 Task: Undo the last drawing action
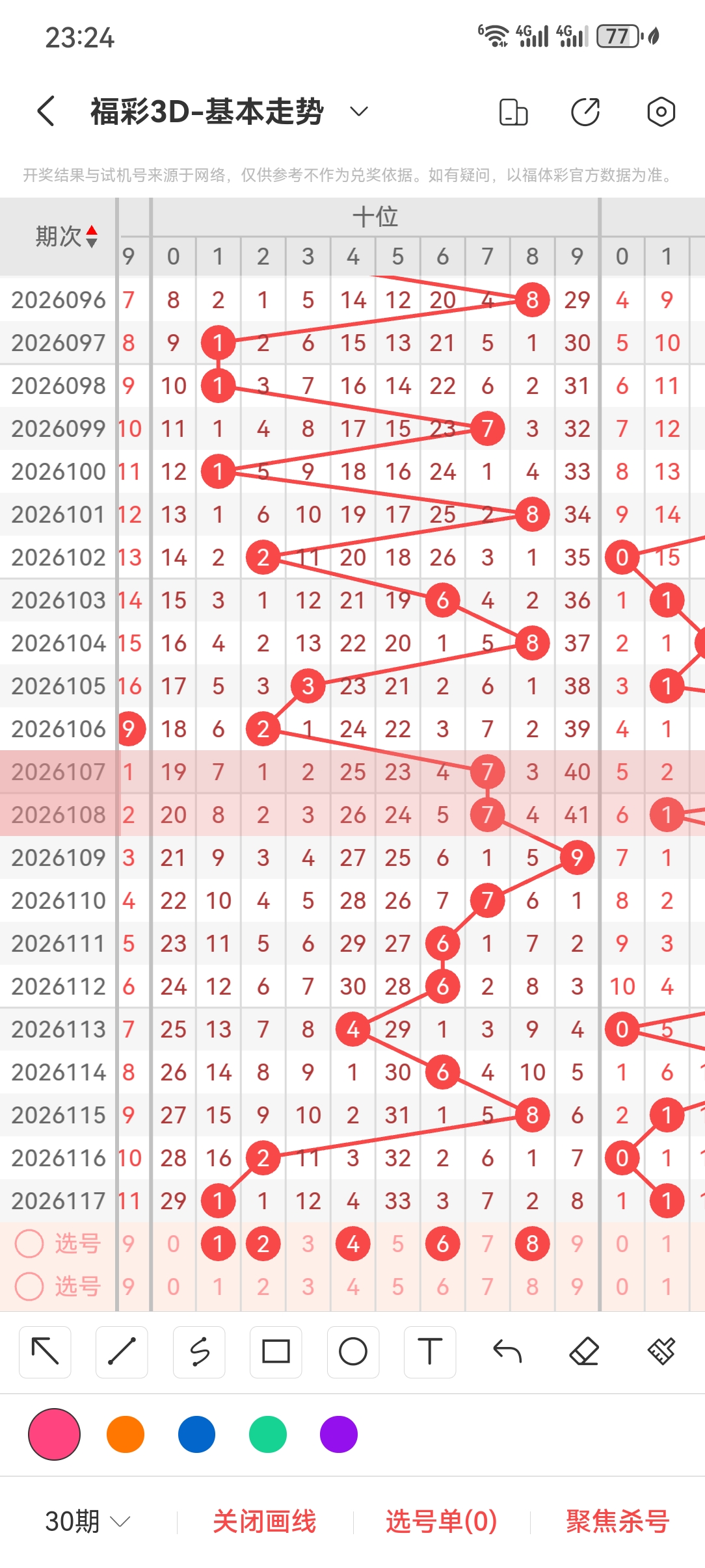point(507,1352)
